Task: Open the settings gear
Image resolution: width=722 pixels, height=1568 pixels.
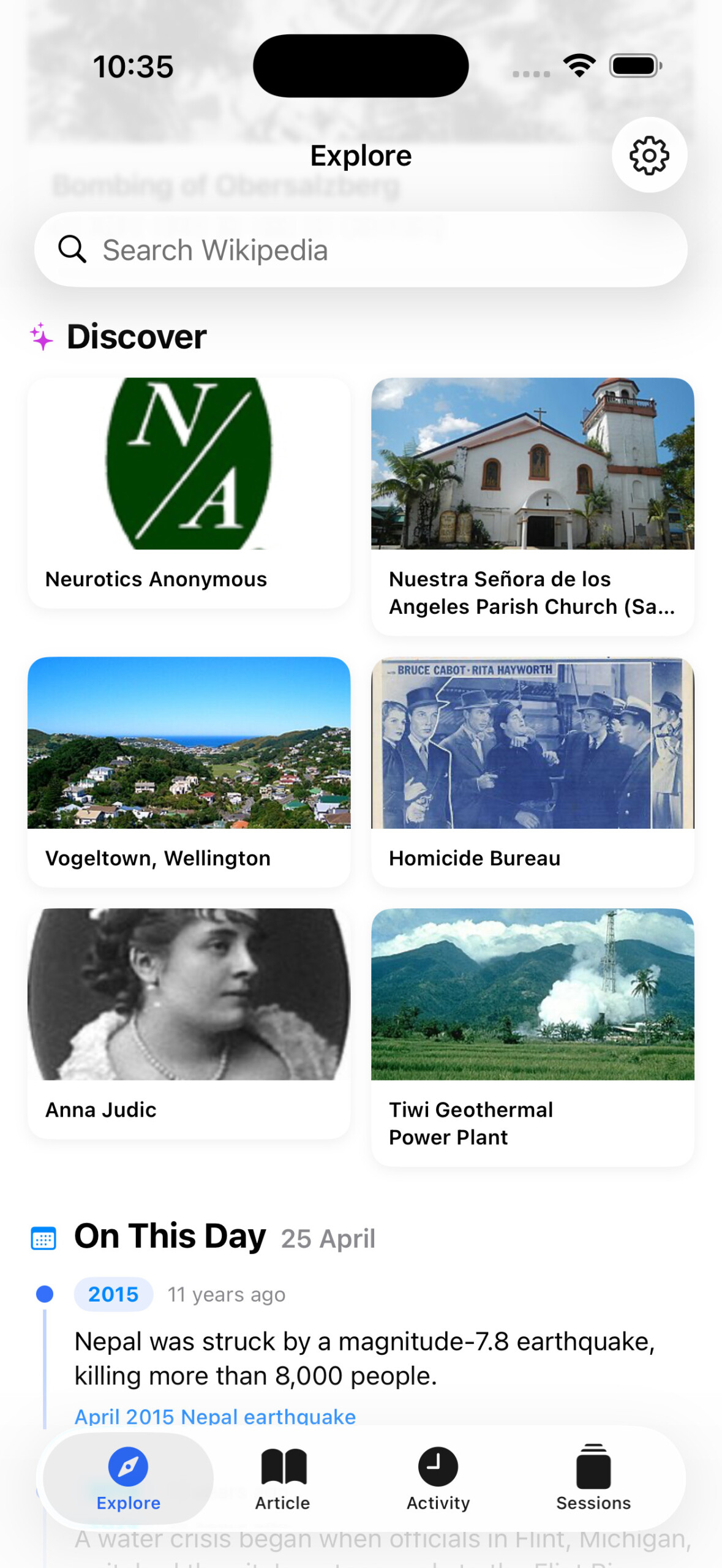Action: coord(649,156)
